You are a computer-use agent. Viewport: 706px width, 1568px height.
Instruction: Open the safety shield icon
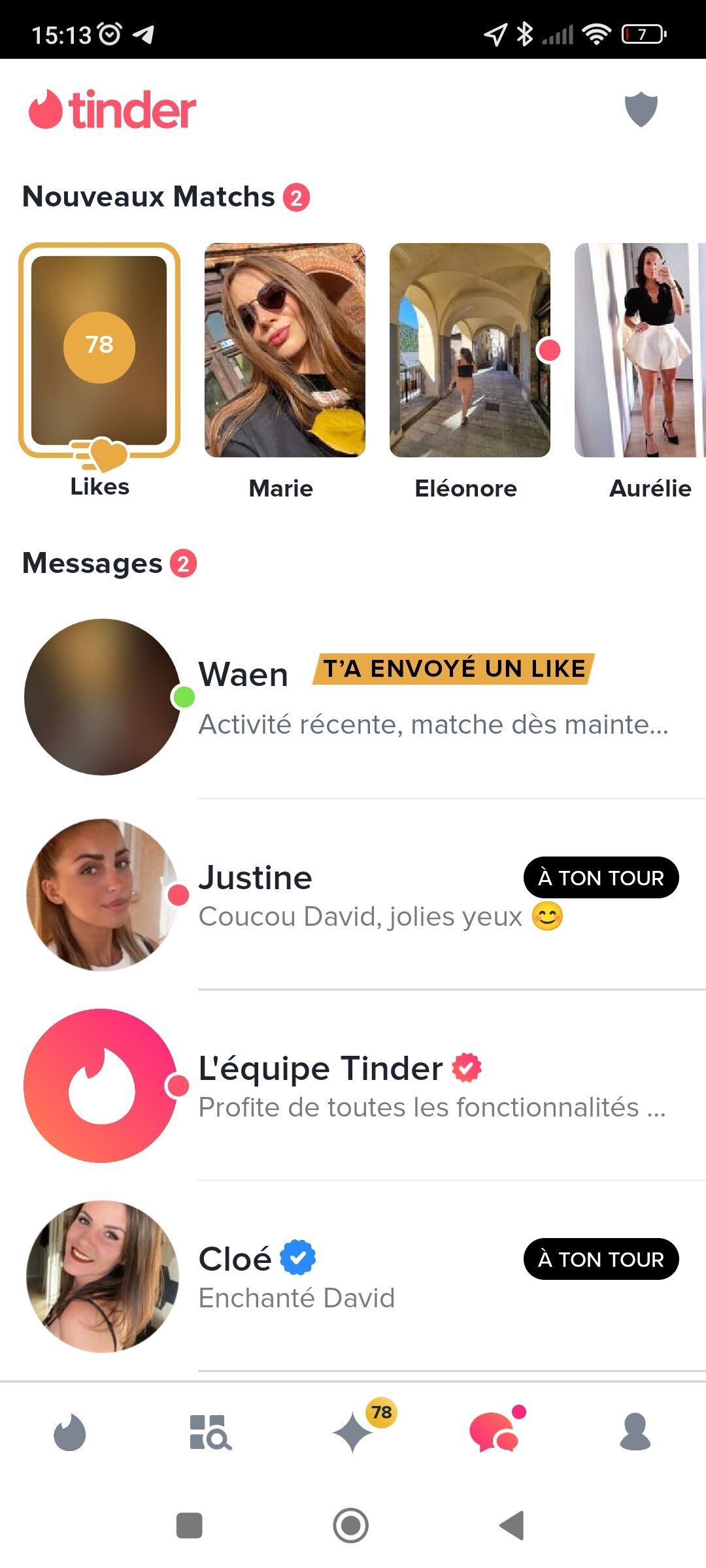641,109
